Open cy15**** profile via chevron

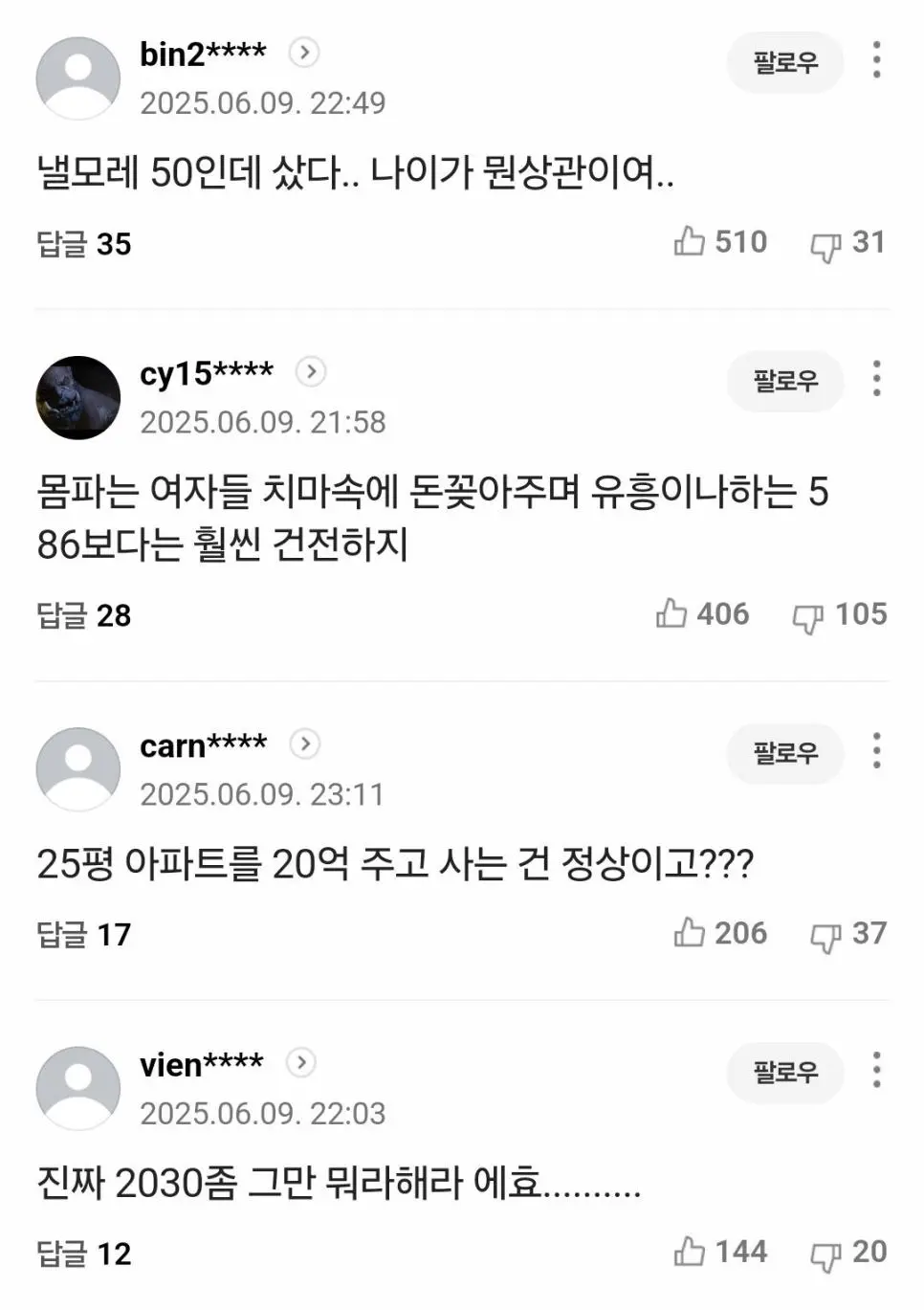click(x=310, y=371)
